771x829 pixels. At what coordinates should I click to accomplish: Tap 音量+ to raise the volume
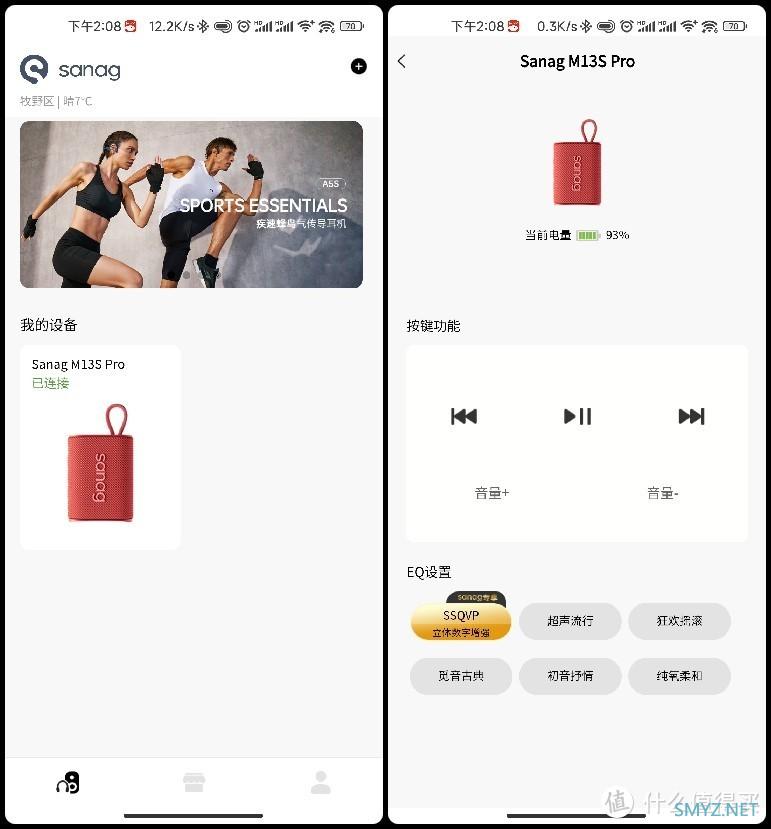tap(492, 493)
